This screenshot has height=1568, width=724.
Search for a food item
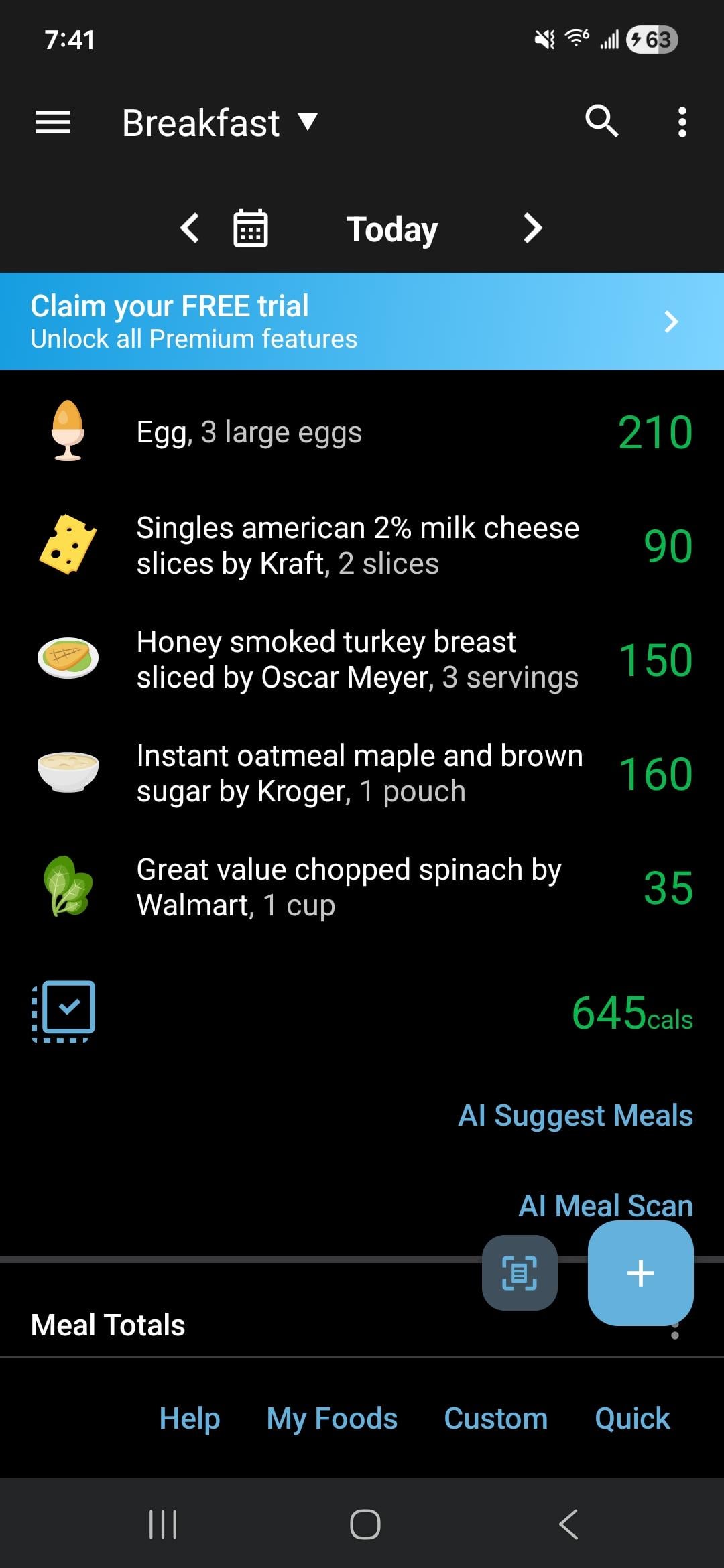pos(601,121)
